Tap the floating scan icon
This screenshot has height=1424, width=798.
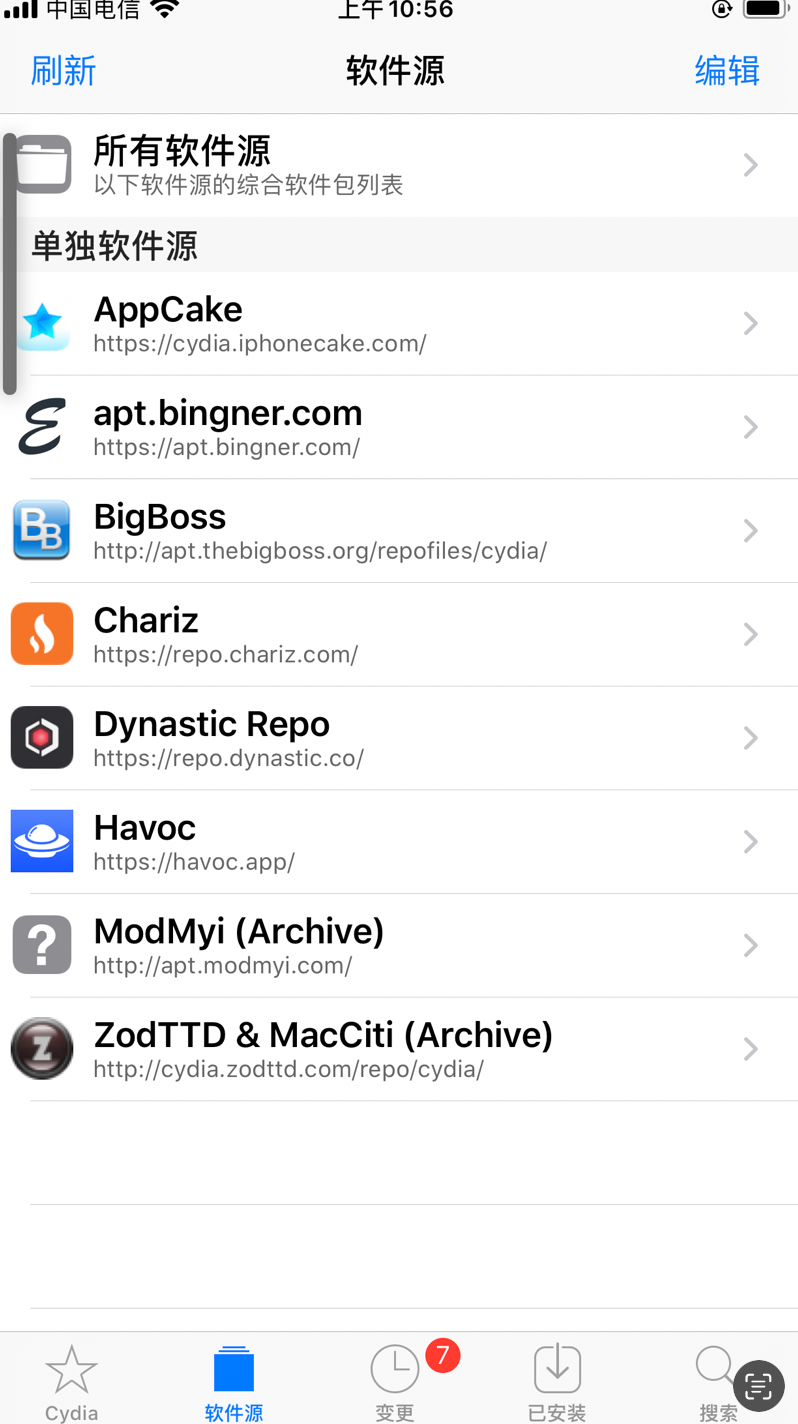click(x=758, y=1386)
